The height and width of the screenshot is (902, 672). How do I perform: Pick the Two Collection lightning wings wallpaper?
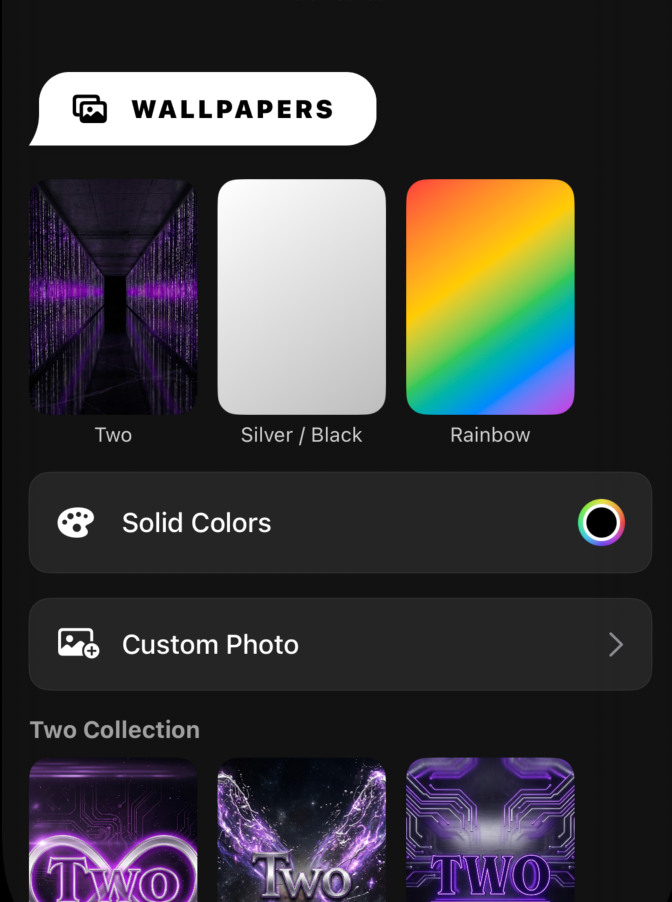(x=301, y=830)
